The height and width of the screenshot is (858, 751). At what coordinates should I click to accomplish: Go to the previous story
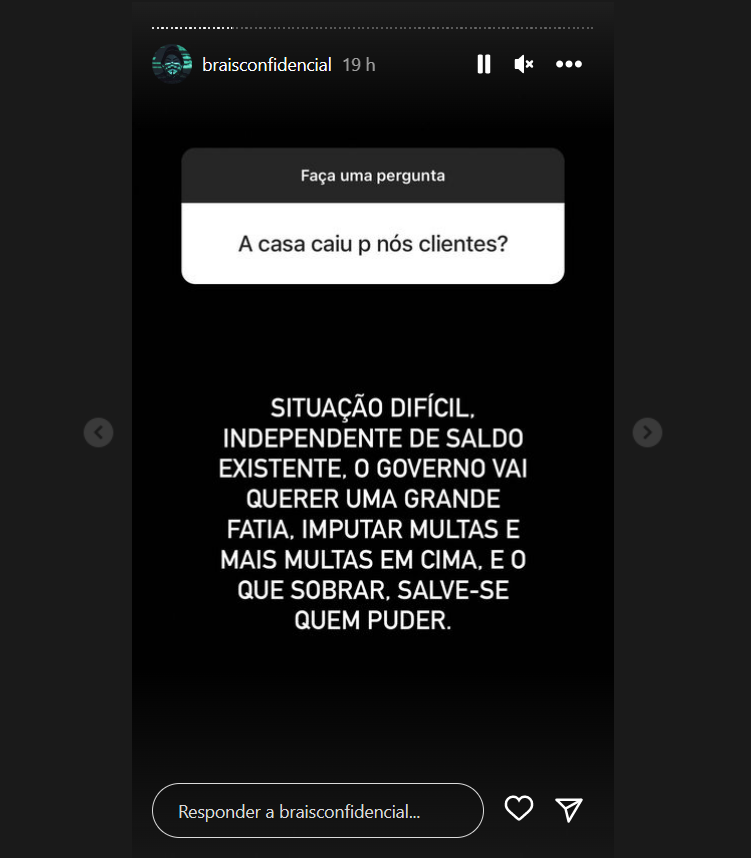click(98, 432)
